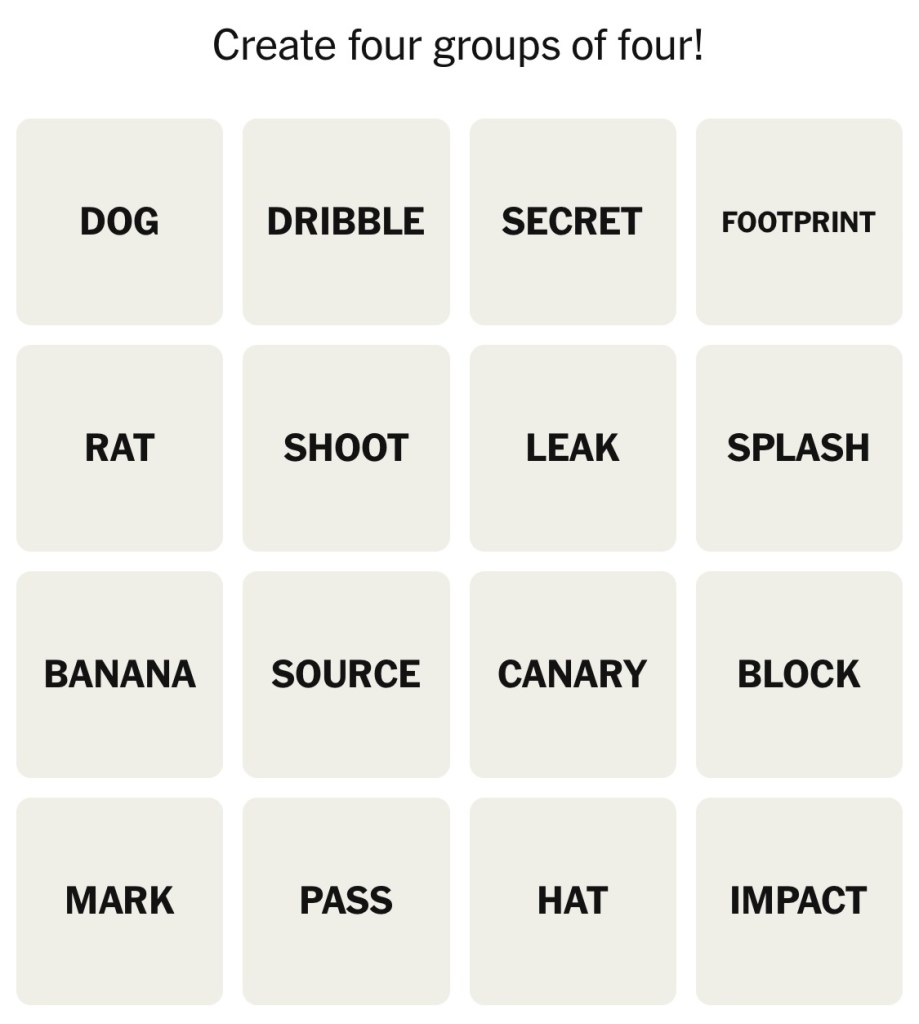Tap the DRIBBLE word tile
Screen dimensions: 919x1024
[x=346, y=222]
